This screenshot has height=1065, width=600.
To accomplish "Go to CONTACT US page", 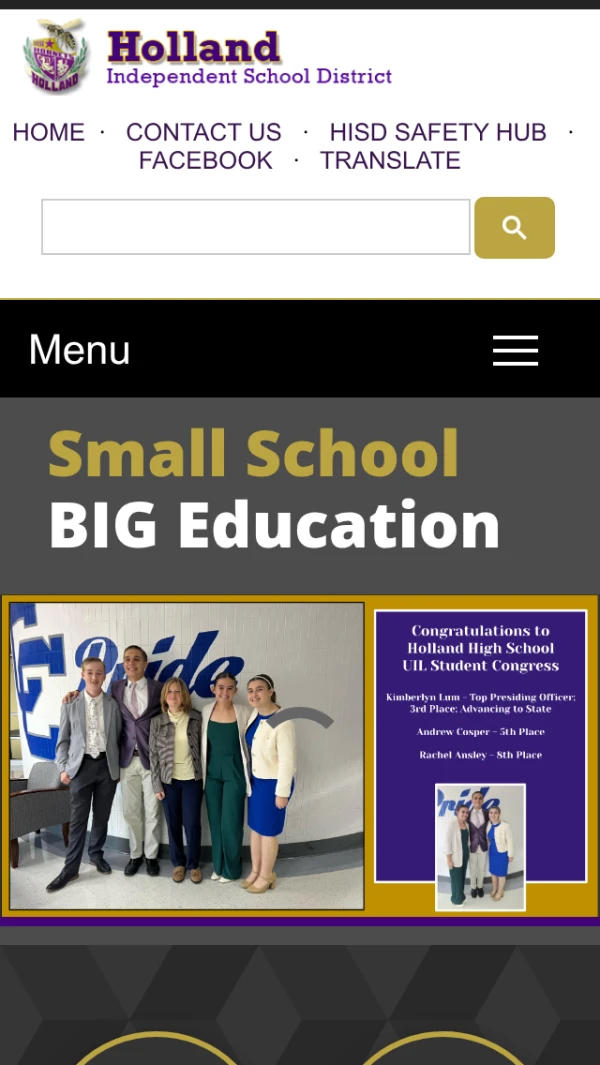I will 203,132.
